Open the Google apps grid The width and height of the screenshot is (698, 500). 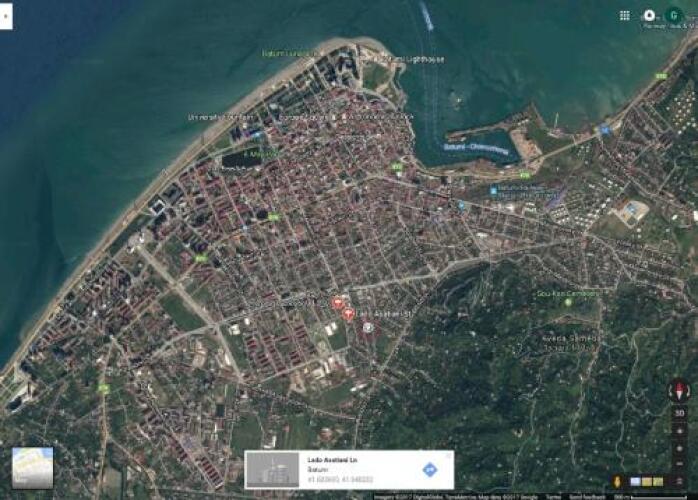[624, 15]
